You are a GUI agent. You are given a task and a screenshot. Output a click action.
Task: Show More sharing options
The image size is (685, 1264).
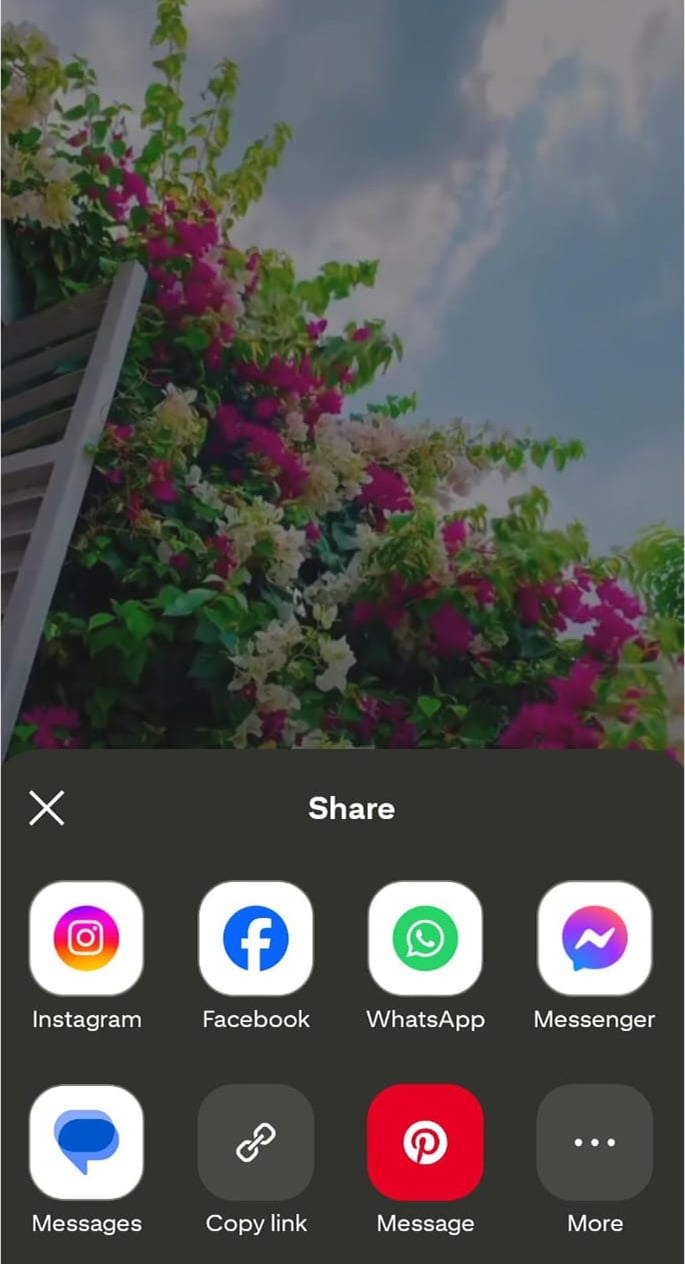tap(595, 1142)
